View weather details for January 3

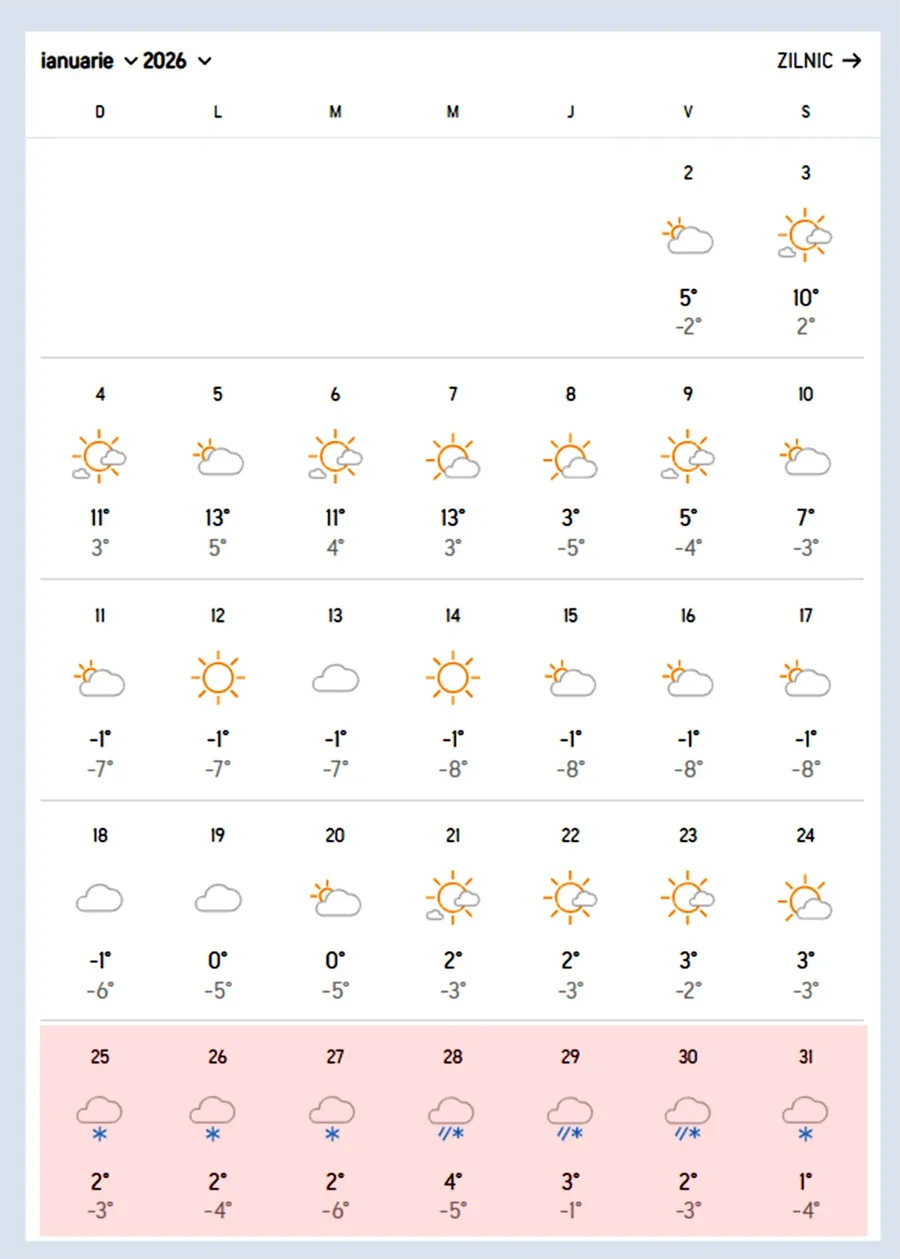click(x=806, y=248)
